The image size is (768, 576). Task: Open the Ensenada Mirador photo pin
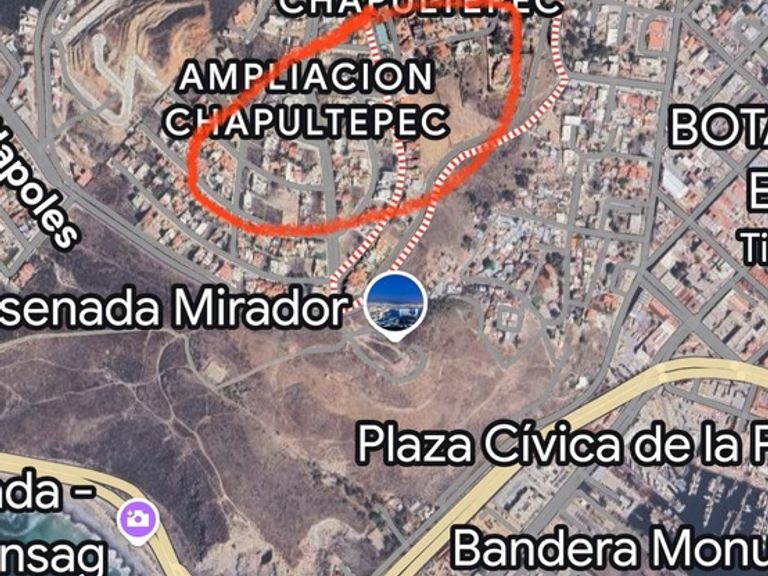pos(396,304)
